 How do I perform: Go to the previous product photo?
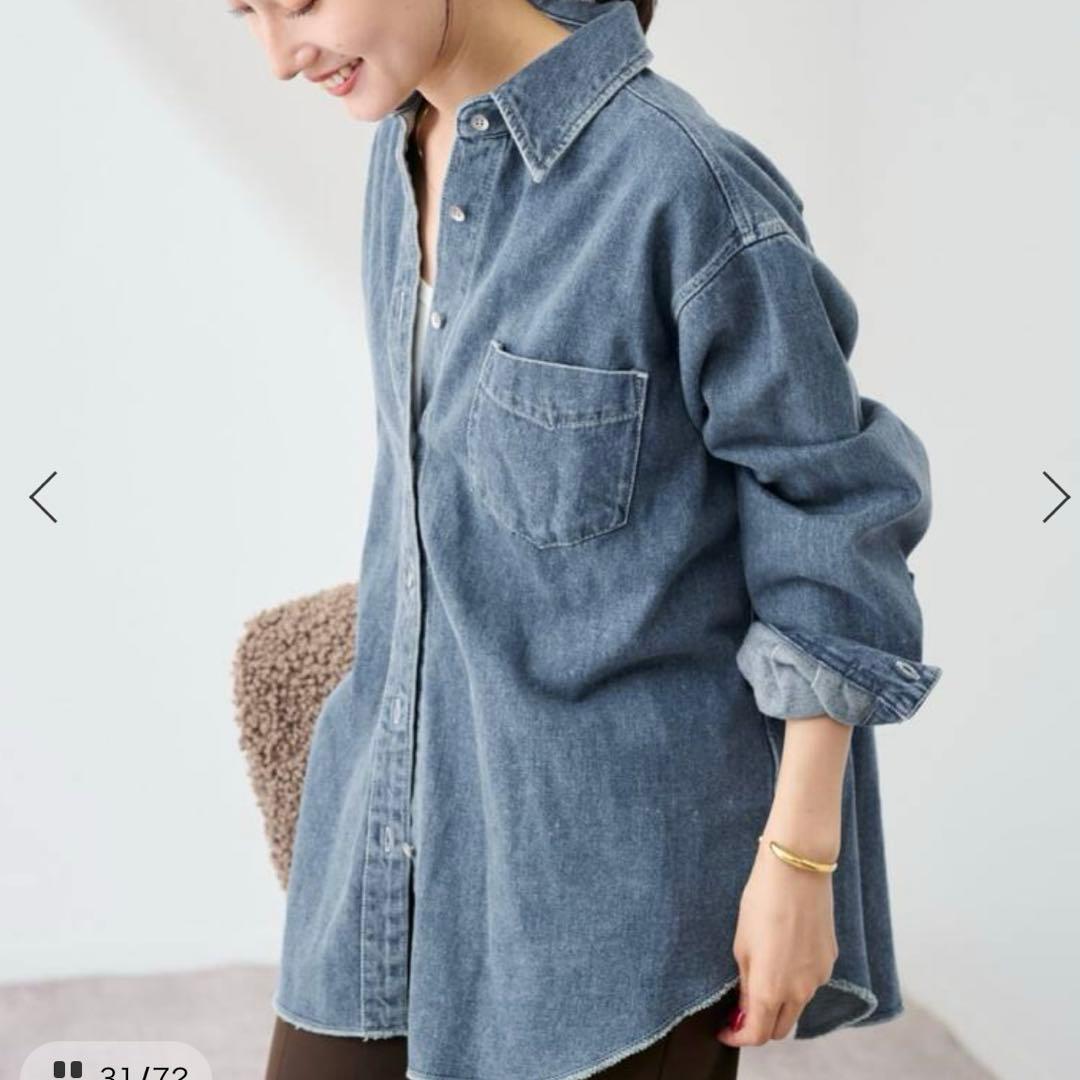pos(43,497)
